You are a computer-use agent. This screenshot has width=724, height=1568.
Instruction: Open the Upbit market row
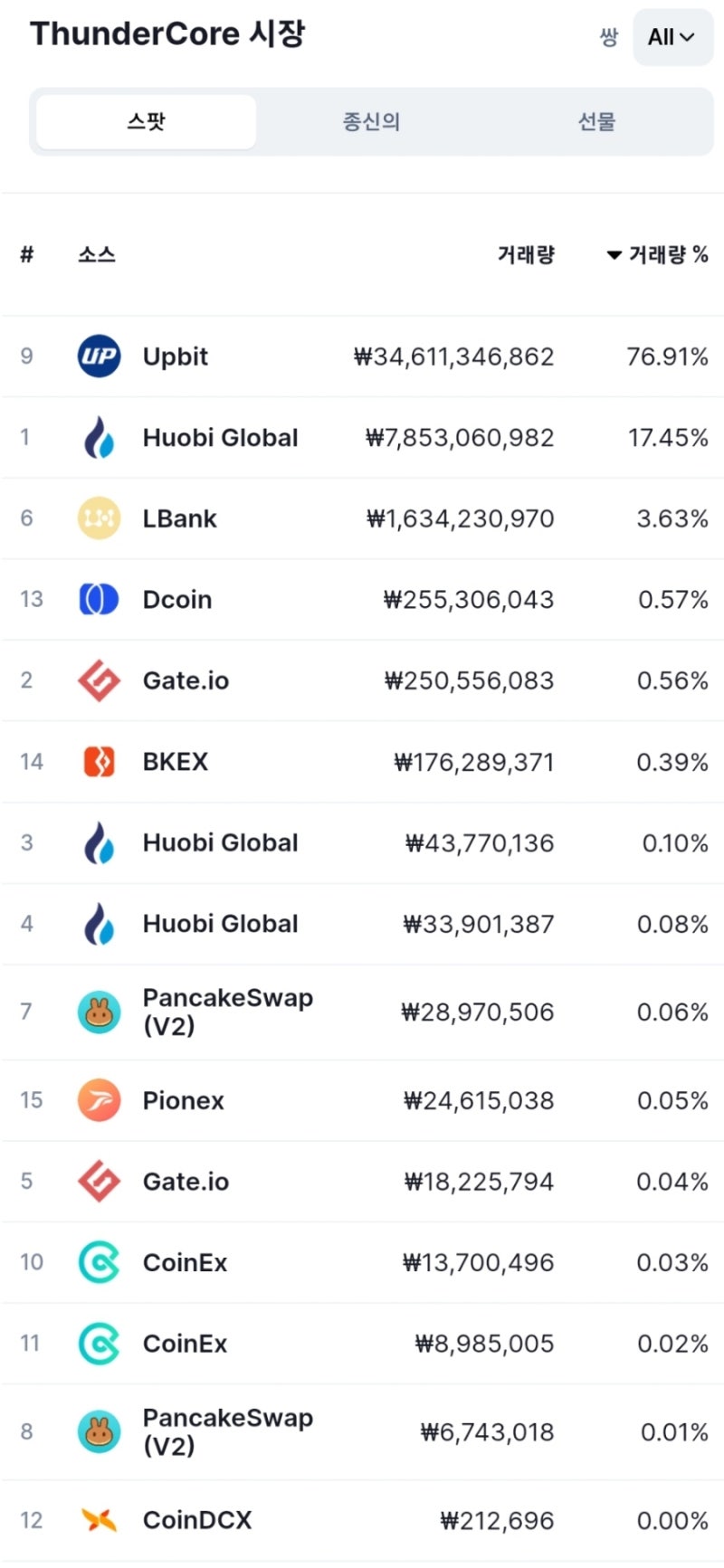point(362,356)
